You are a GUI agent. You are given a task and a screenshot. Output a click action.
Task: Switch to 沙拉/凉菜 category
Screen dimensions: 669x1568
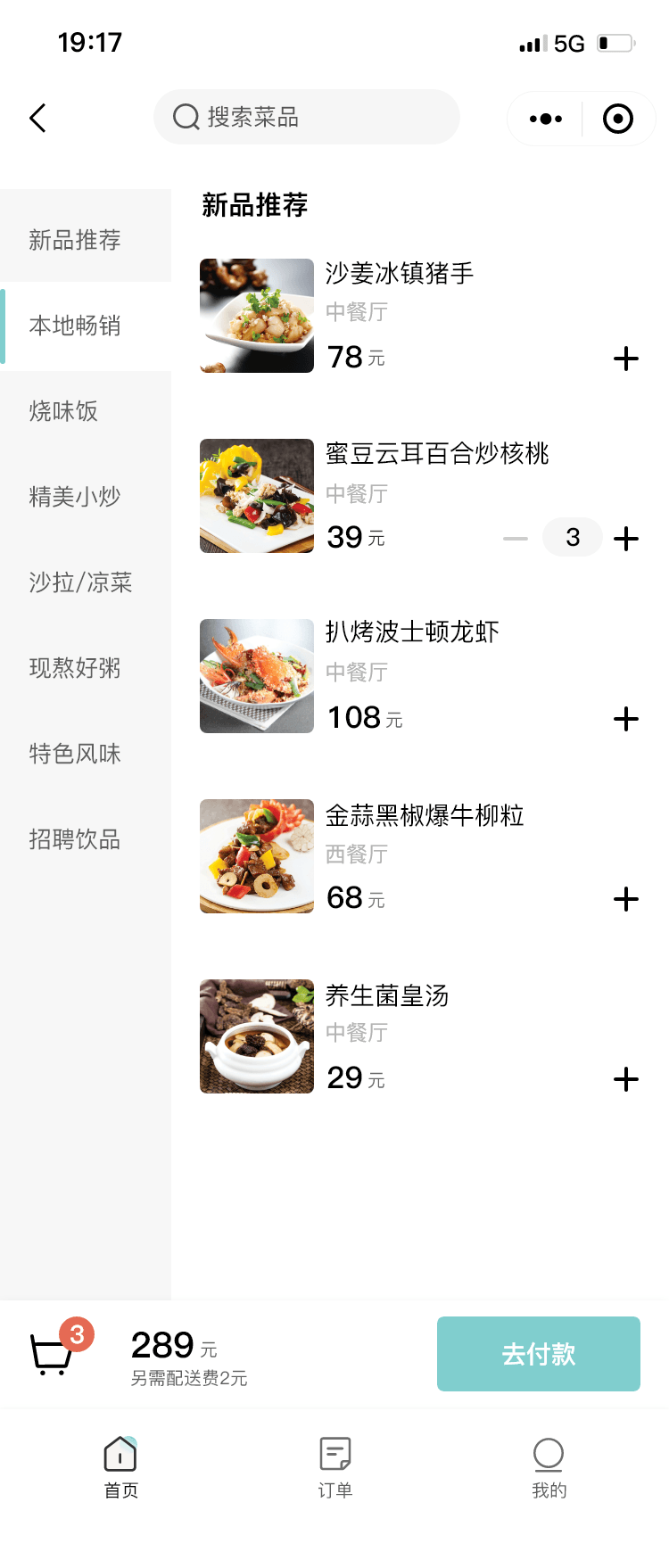[x=80, y=582]
